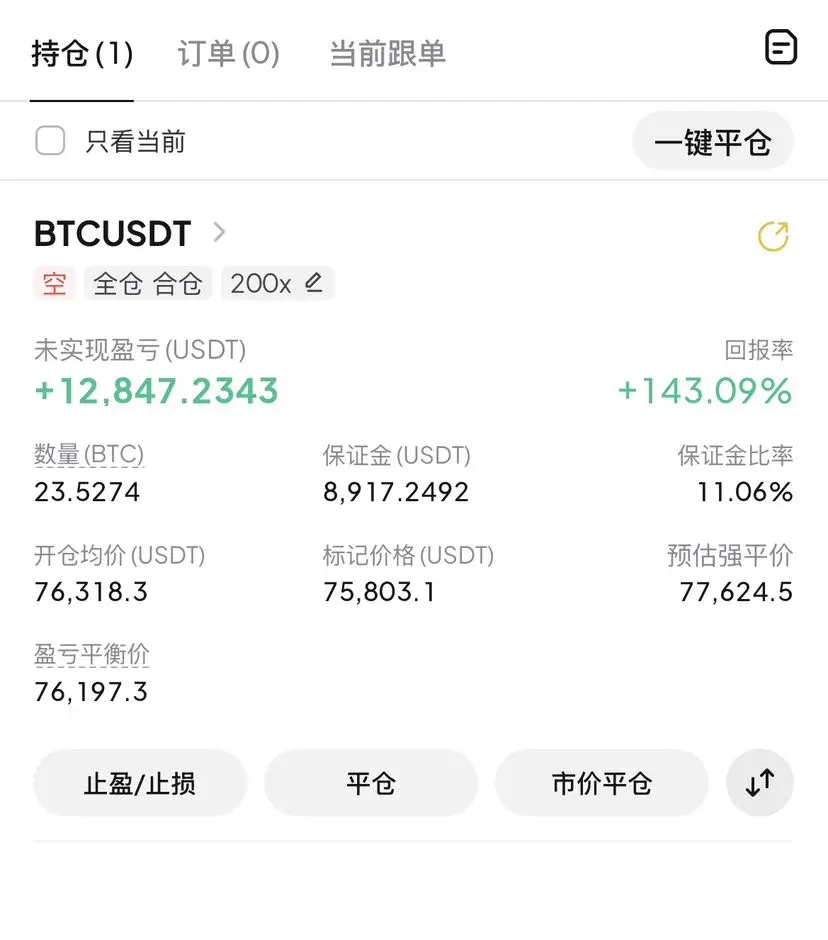This screenshot has height=940, width=828.
Task: Switch to the 订单 (0) tab
Action: pyautogui.click(x=228, y=53)
